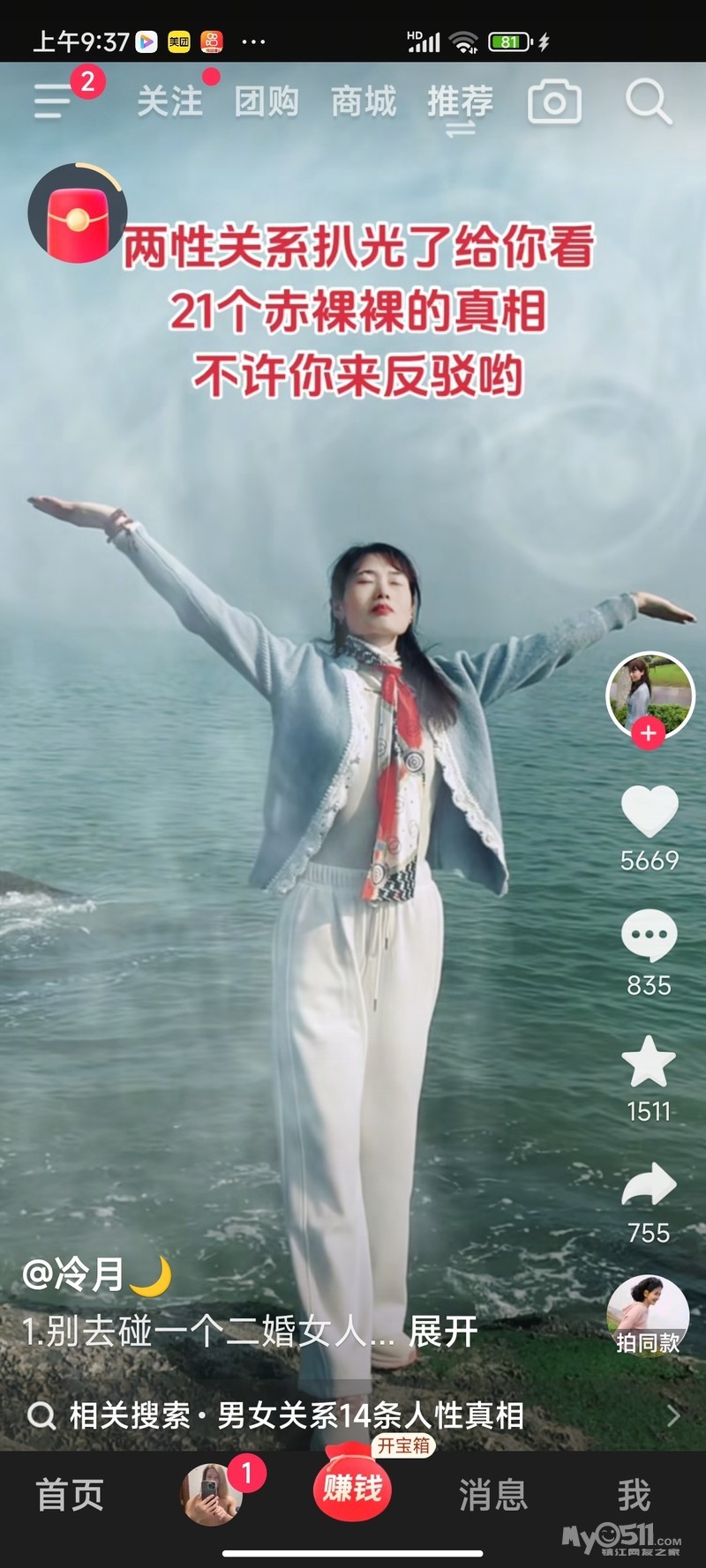Switch to the 团购 tab
The image size is (706, 1568).
267,101
